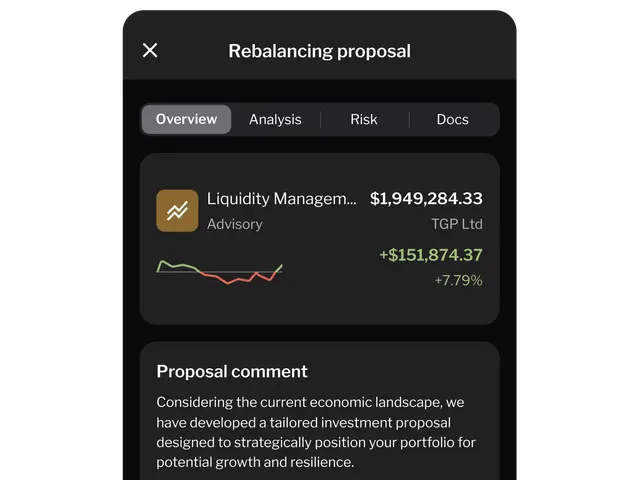Switch to the Docs tab

point(453,119)
